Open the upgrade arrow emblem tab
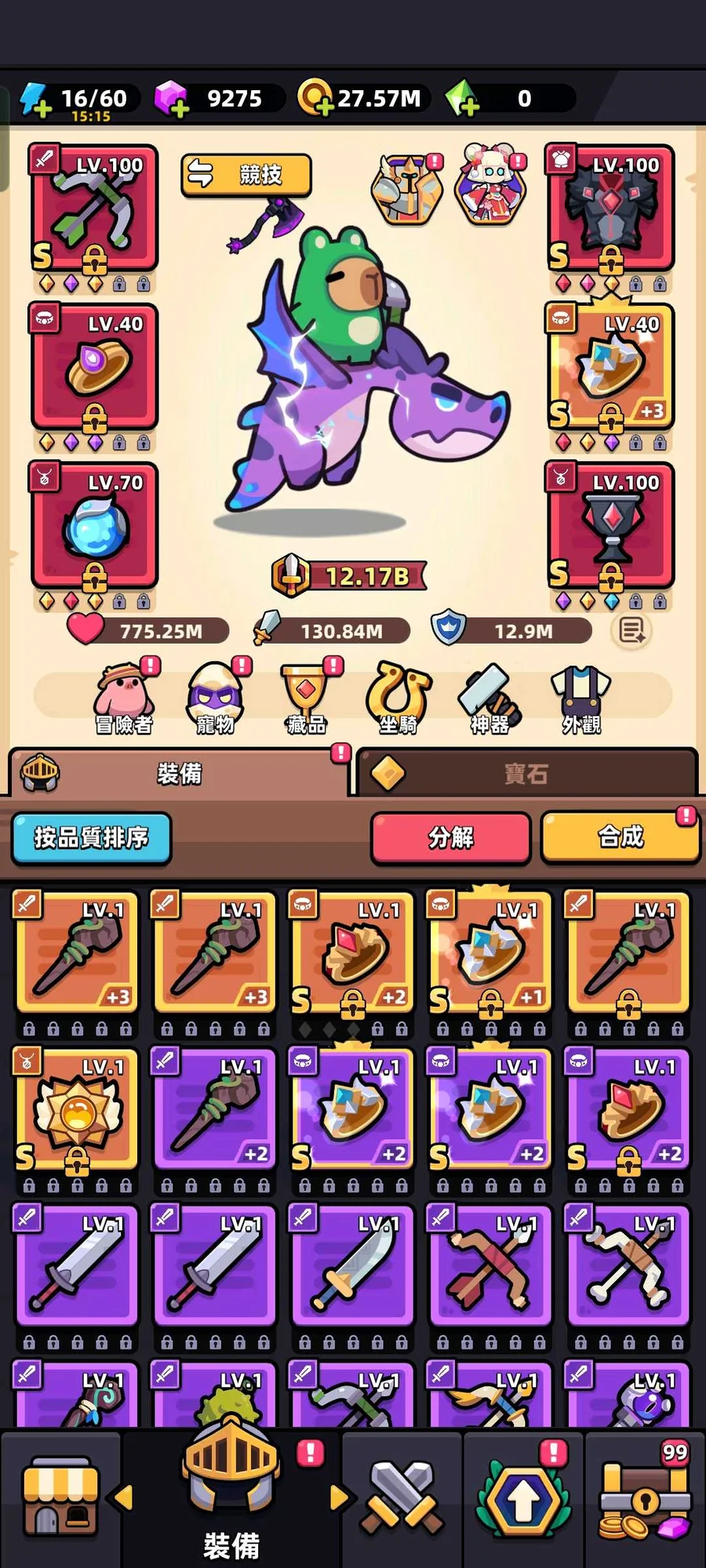Screen dimensions: 706x1568 point(523,1496)
